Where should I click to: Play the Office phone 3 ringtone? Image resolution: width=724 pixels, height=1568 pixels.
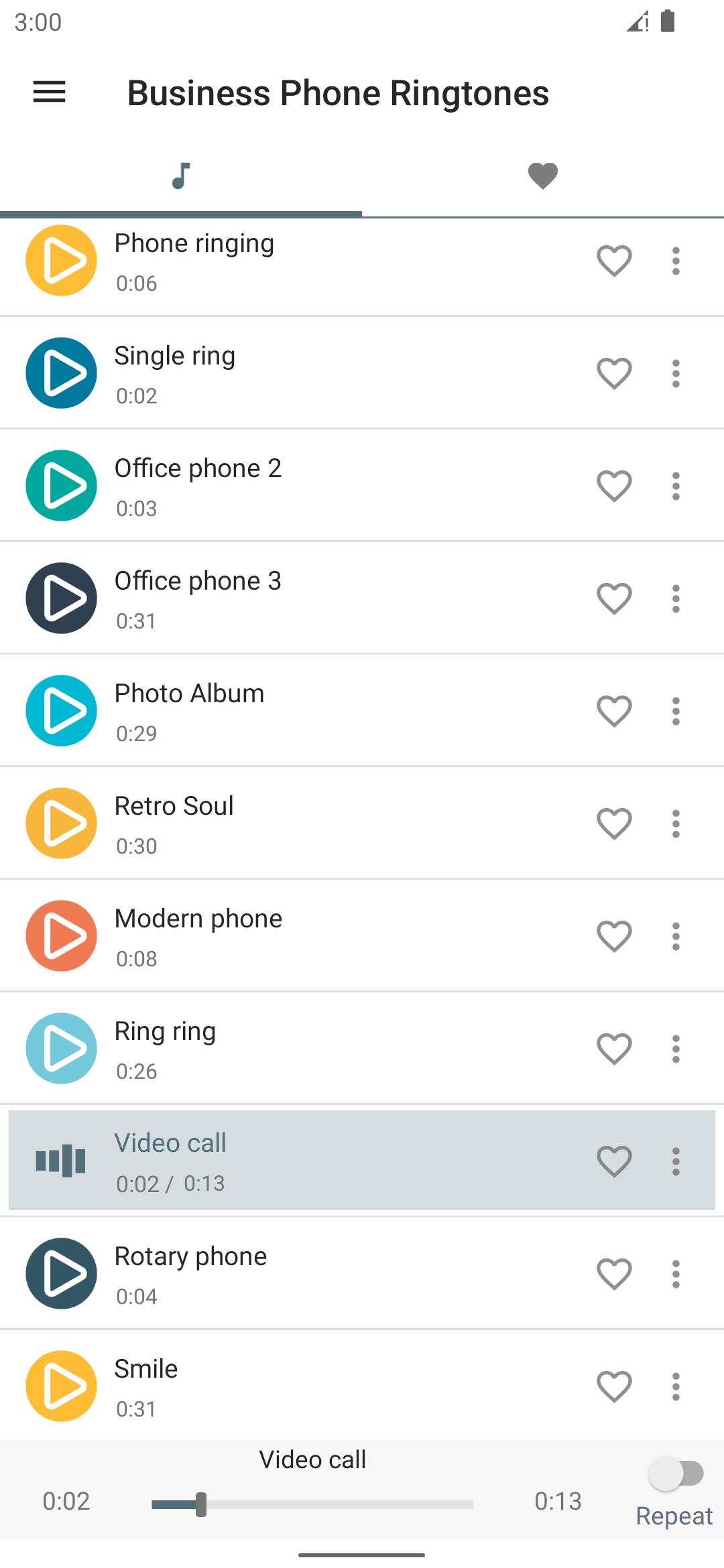(x=61, y=598)
